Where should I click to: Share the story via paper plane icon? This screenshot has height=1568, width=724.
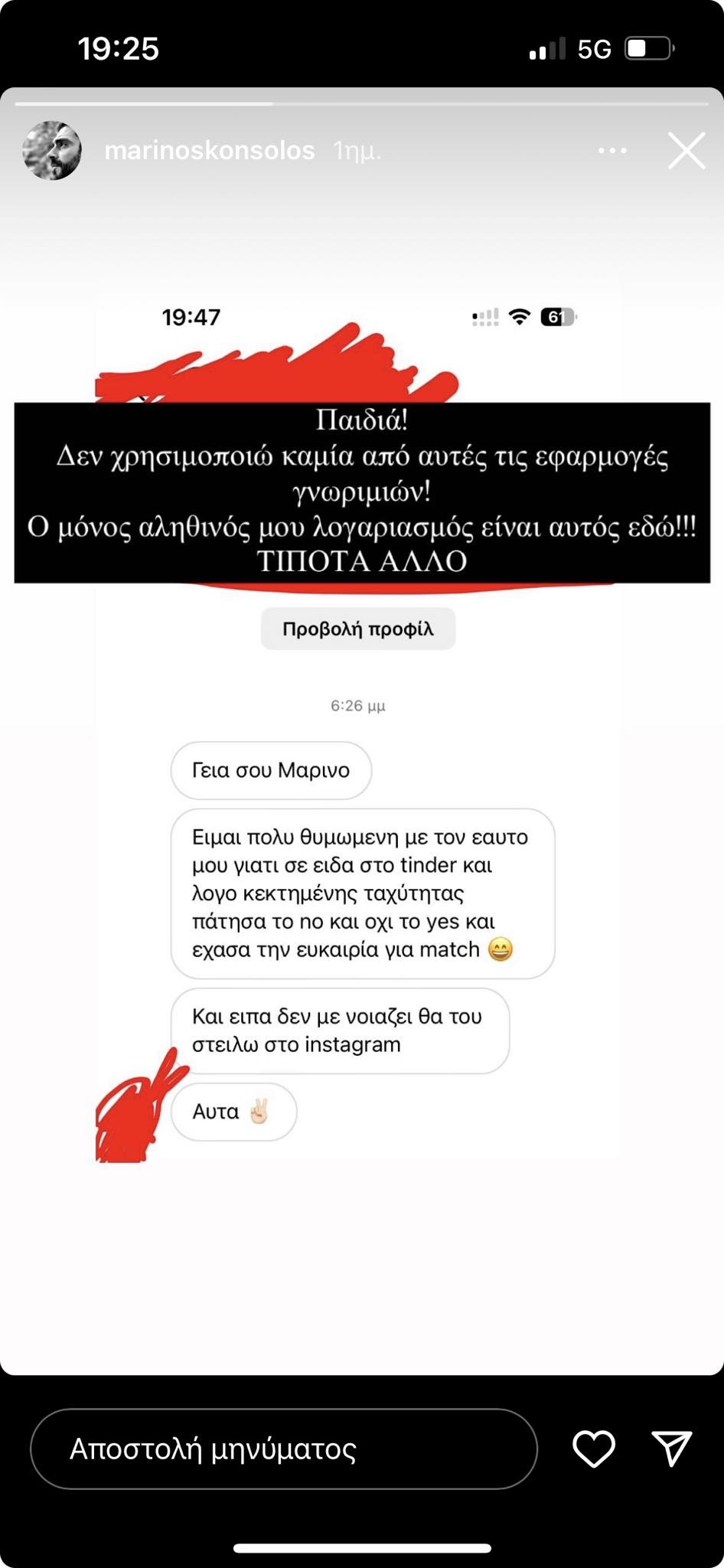click(x=672, y=1449)
